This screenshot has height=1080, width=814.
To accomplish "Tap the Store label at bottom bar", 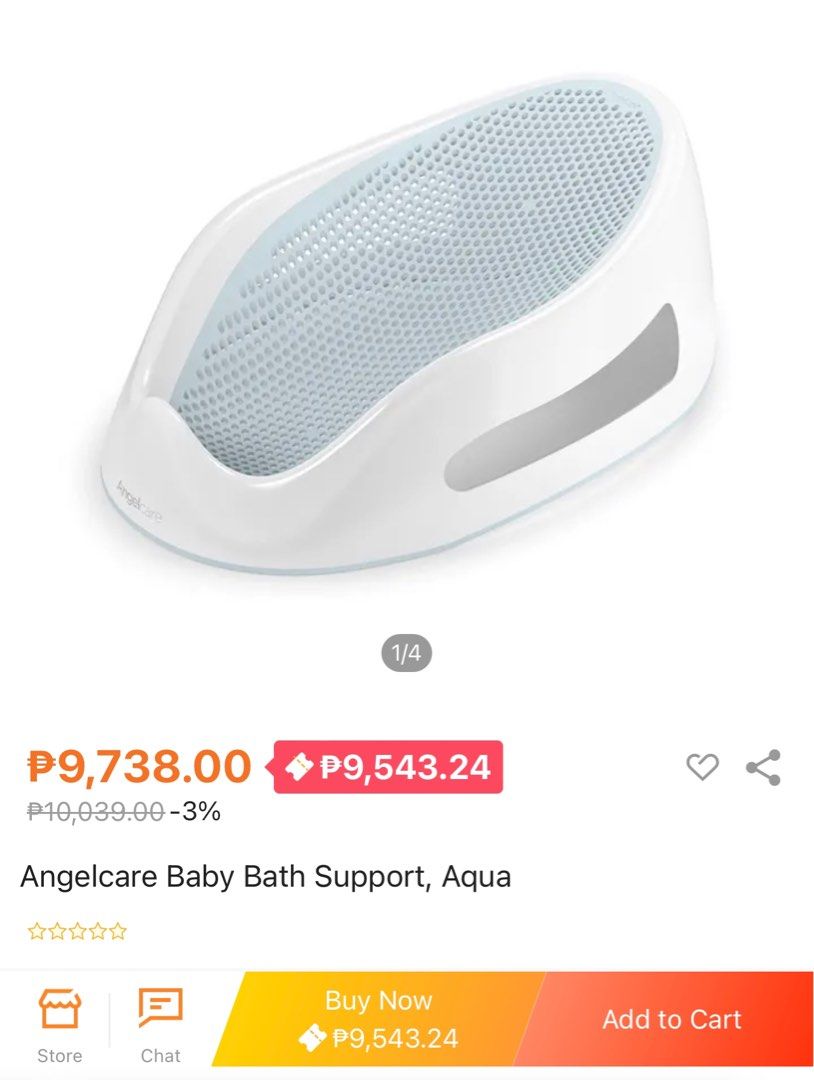I will (61, 1055).
